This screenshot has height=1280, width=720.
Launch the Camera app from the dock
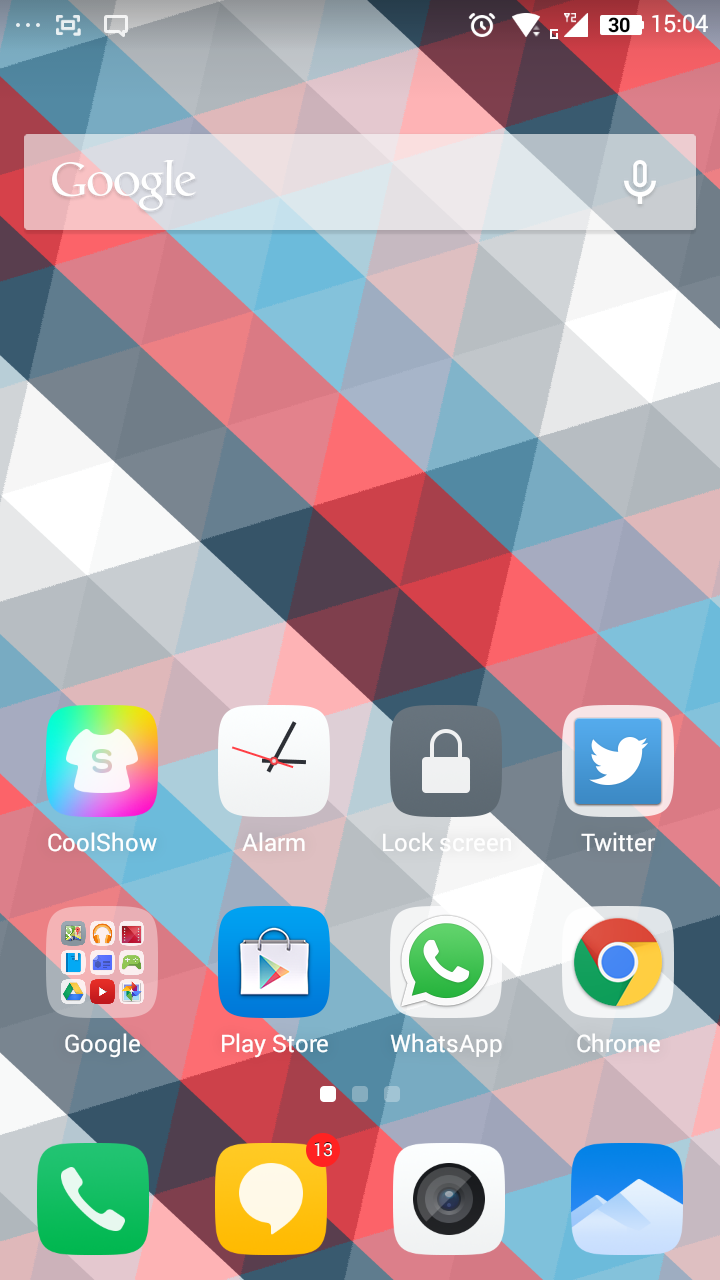(449, 1199)
